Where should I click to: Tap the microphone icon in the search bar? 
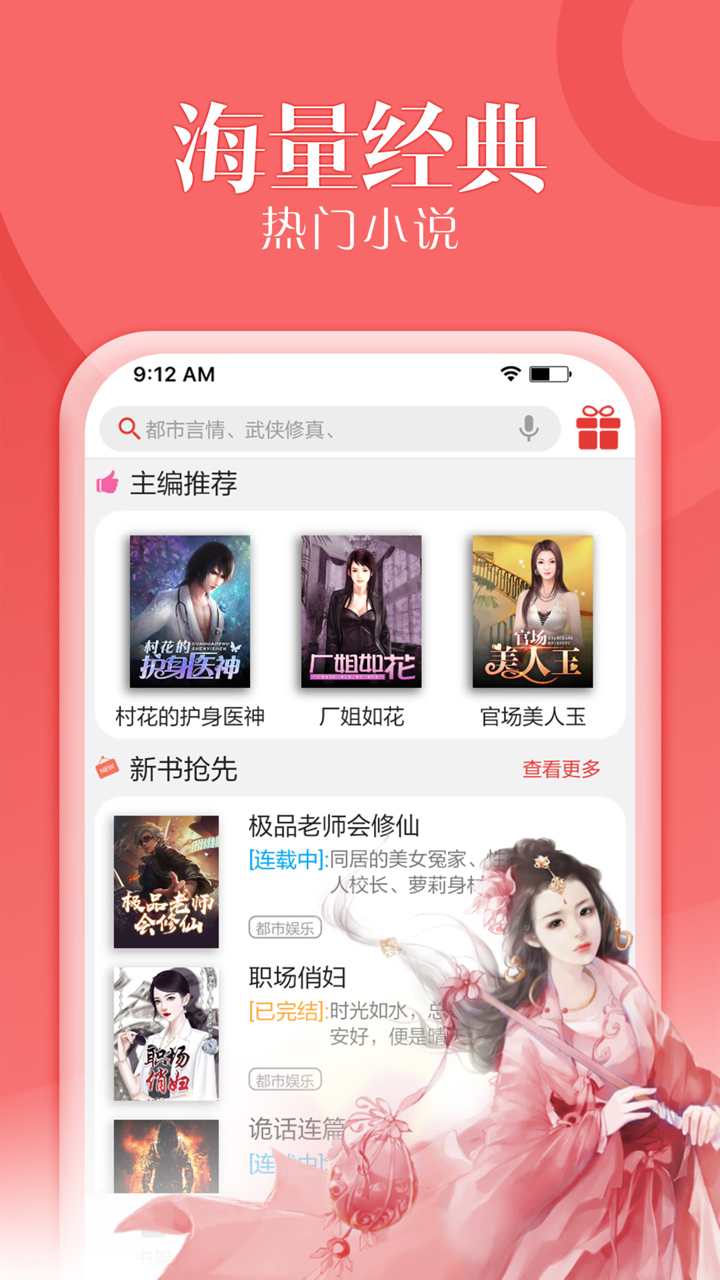(531, 427)
